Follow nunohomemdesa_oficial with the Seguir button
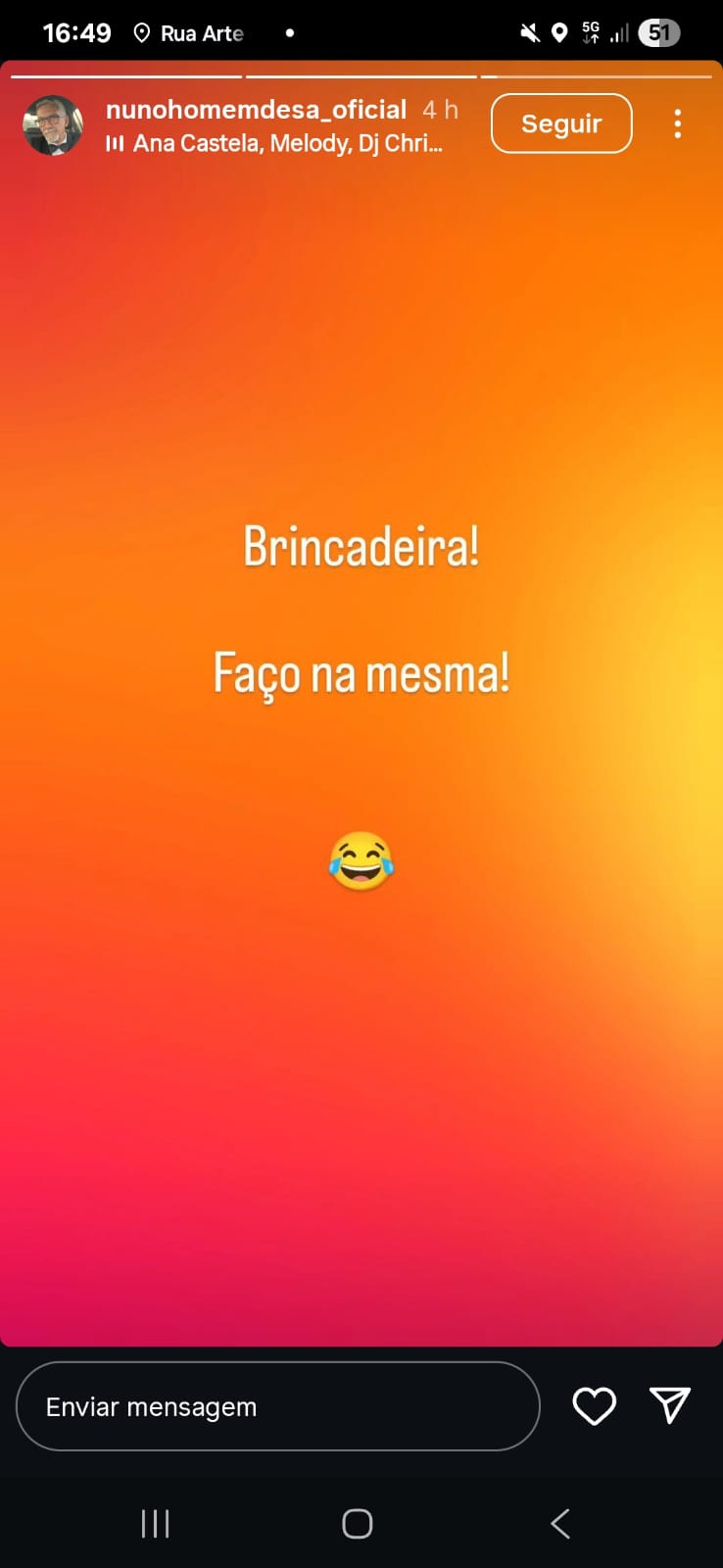Image resolution: width=723 pixels, height=1568 pixels. [561, 123]
